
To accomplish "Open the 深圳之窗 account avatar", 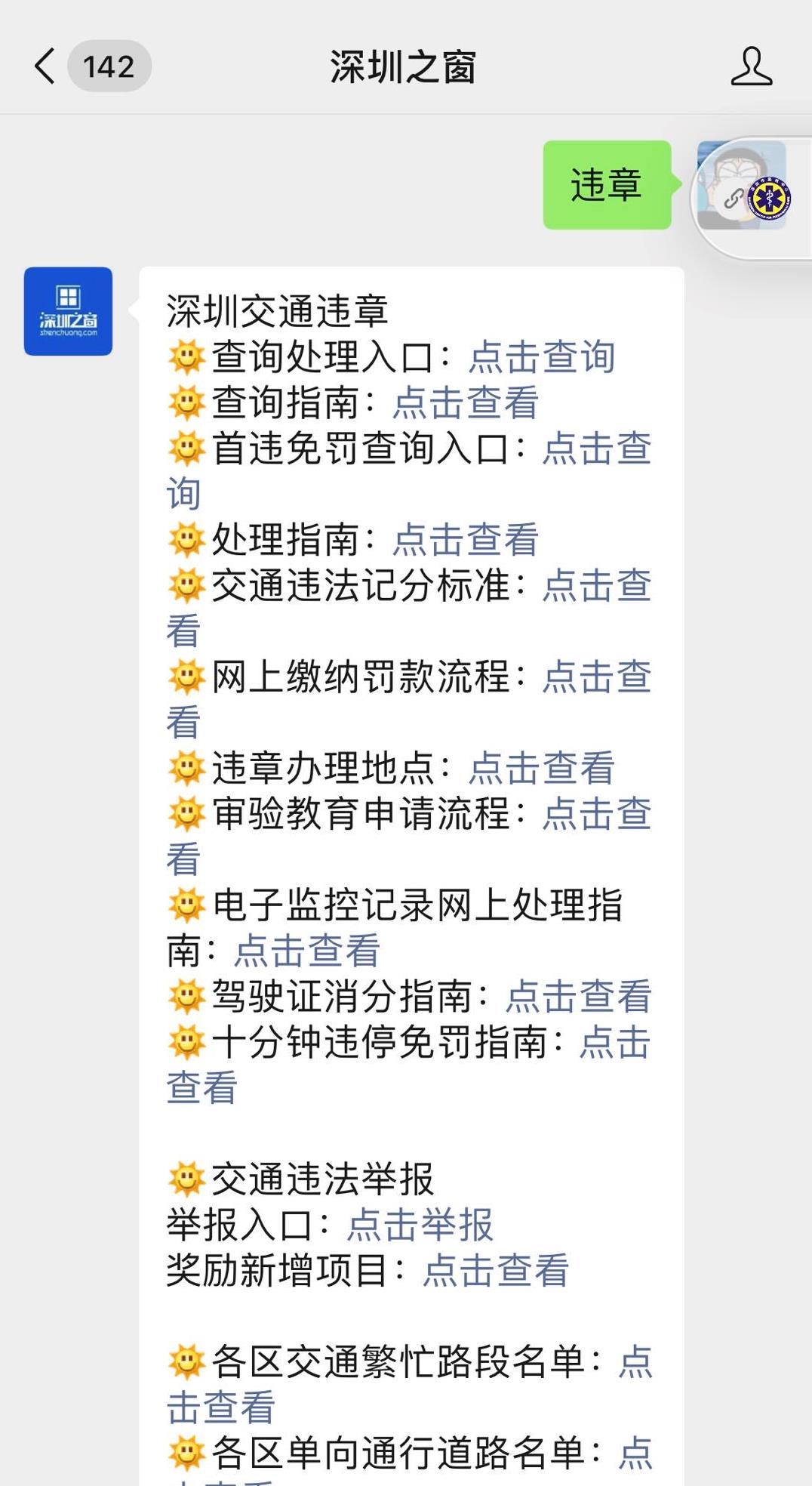I will pyautogui.click(x=67, y=310).
